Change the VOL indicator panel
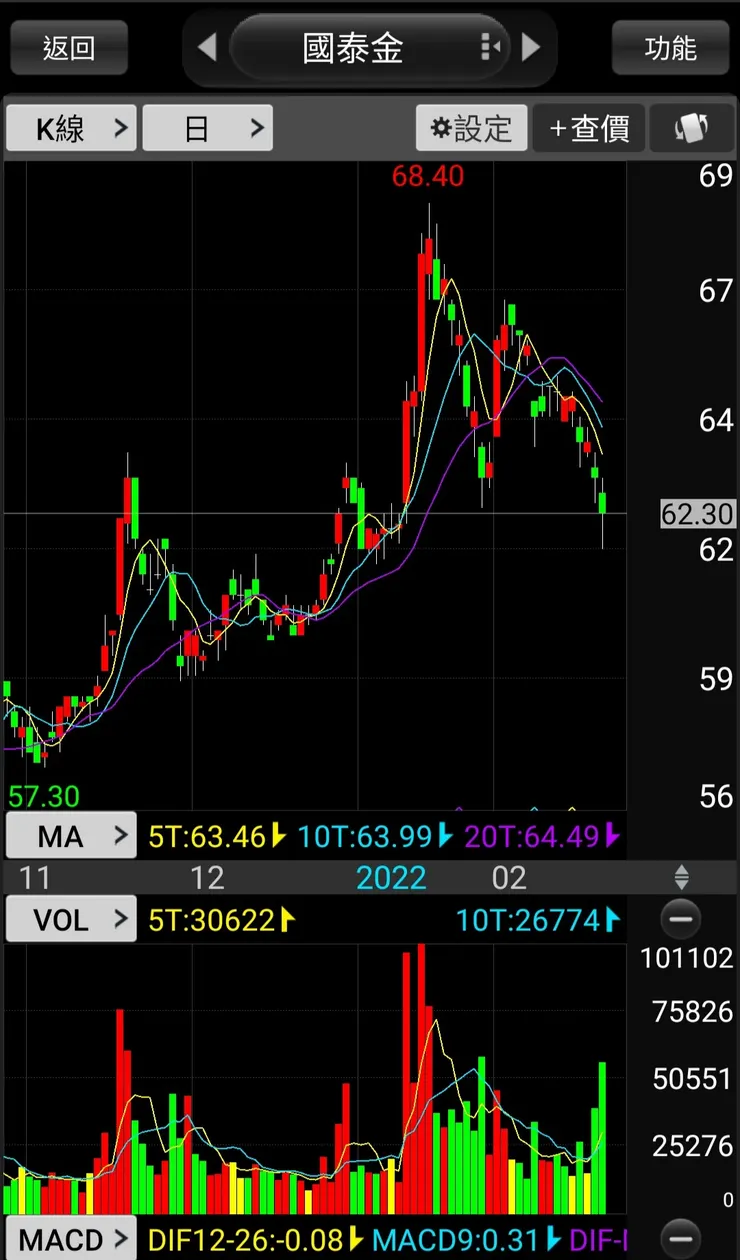 pyautogui.click(x=71, y=919)
